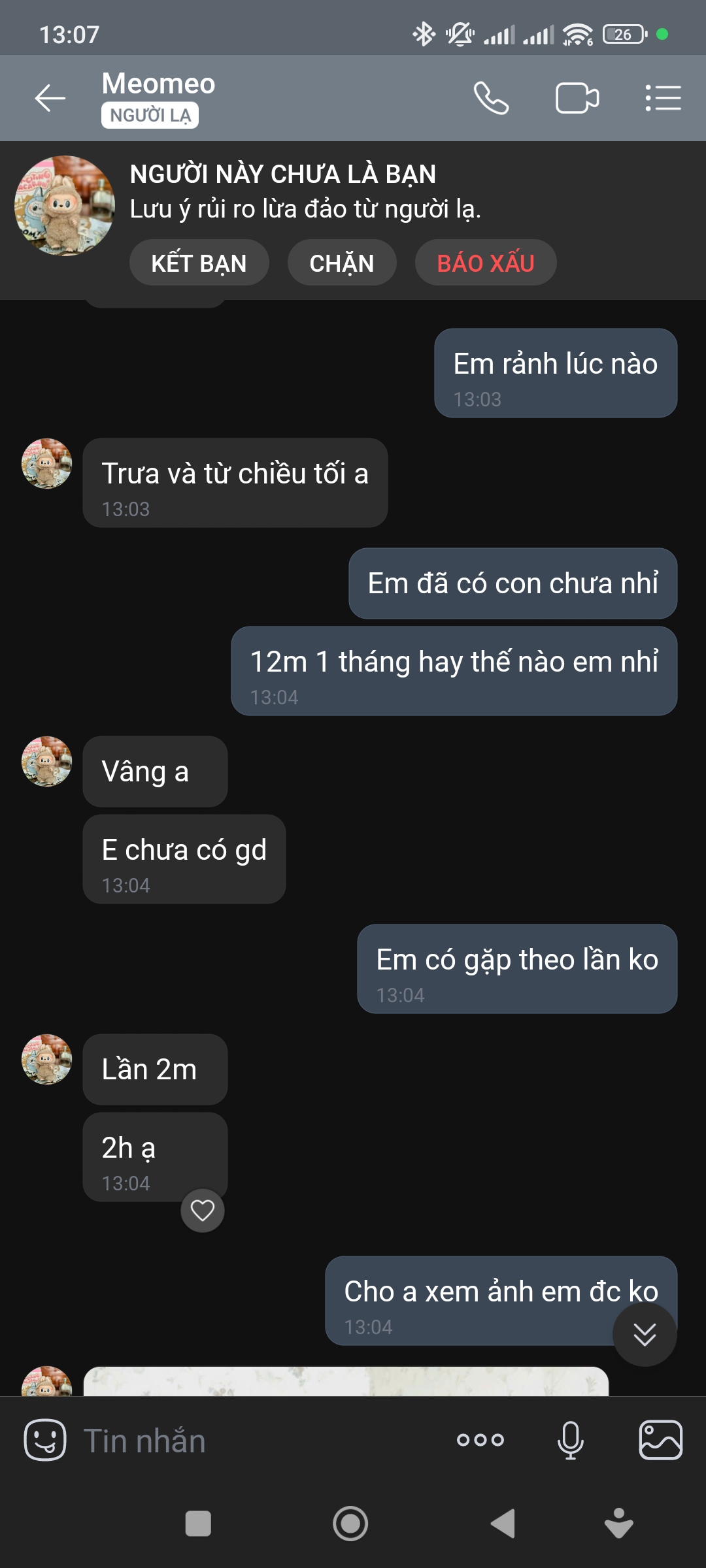Report user via BÁO XẤU
Viewport: 706px width, 1568px height.
point(486,263)
